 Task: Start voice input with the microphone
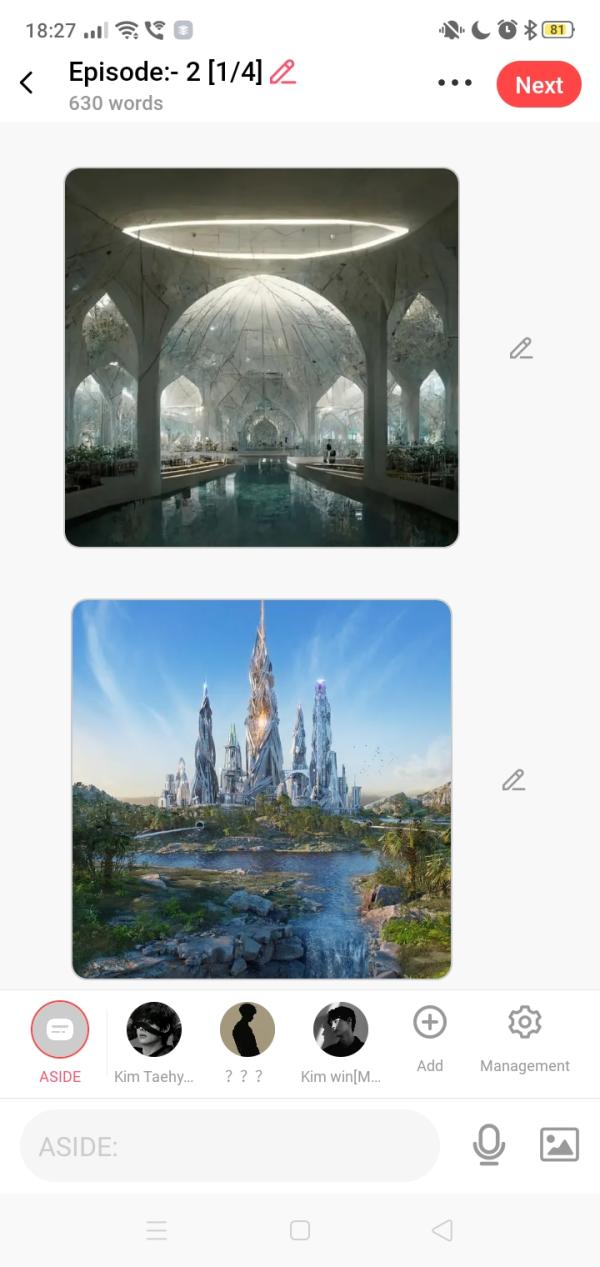(489, 1144)
